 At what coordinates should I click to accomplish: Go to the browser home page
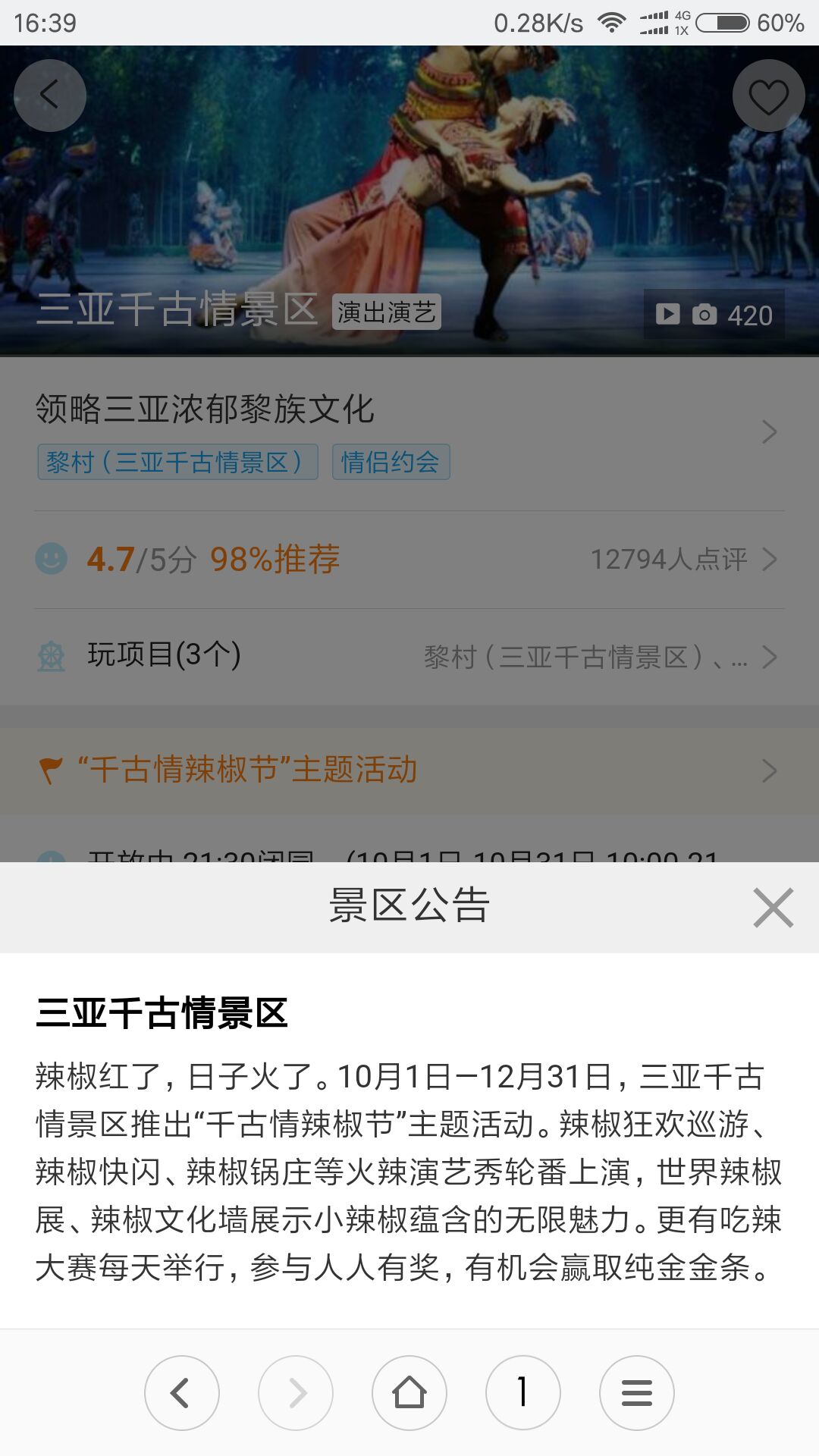click(x=409, y=1393)
